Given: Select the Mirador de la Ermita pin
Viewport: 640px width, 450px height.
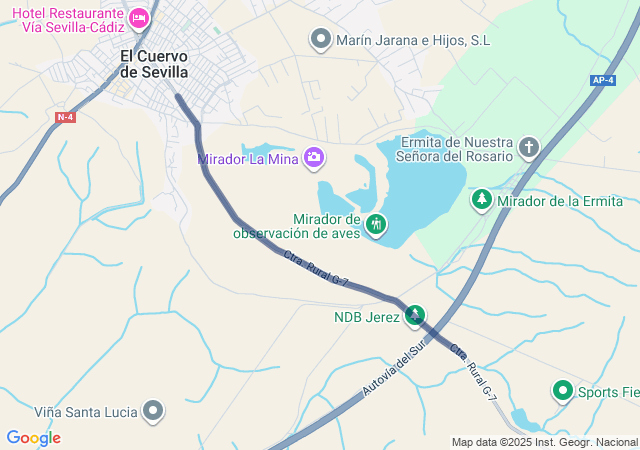Looking at the screenshot, I should (x=482, y=200).
